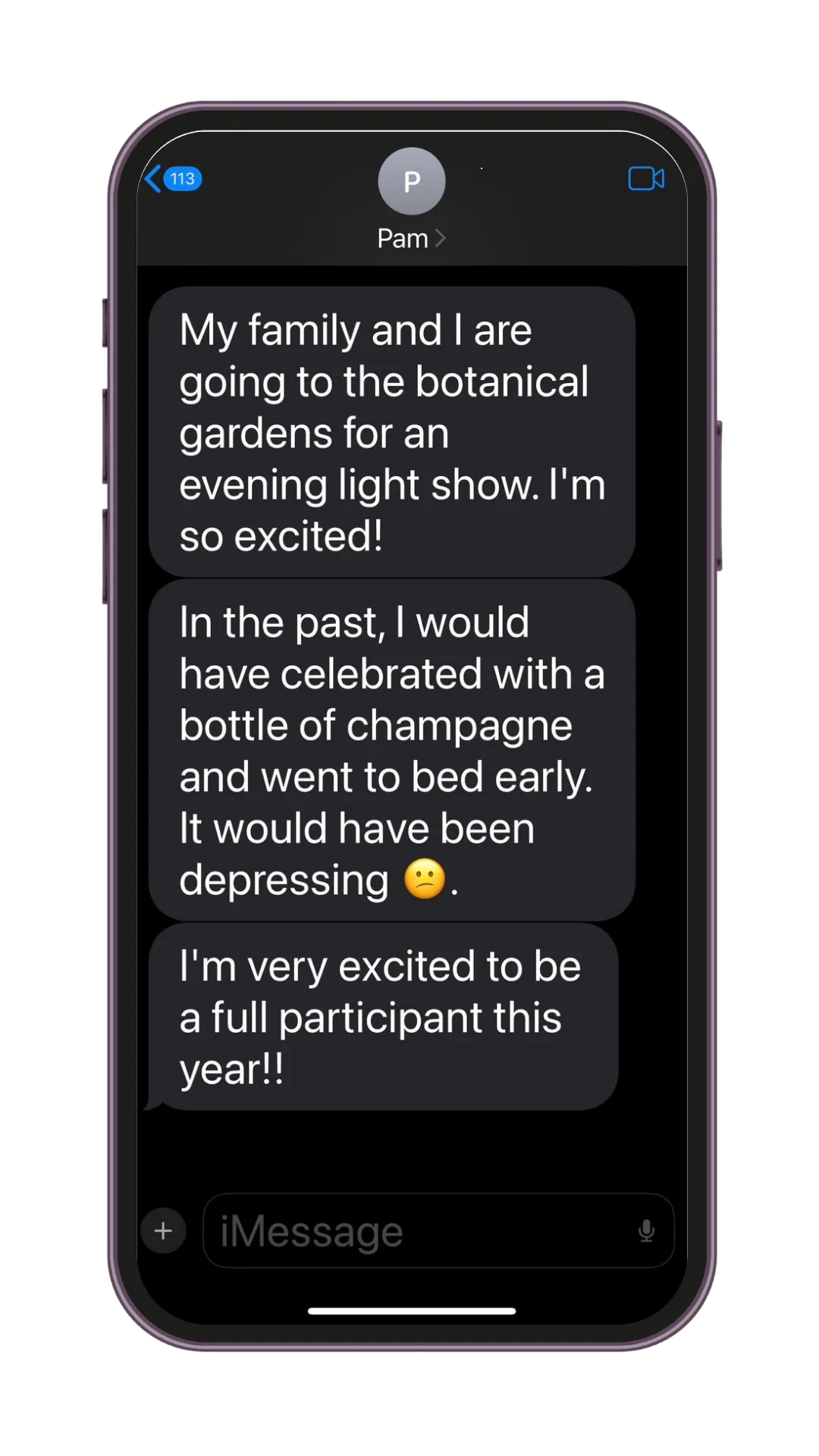
Task: Start a FaceTime video call with Pam
Action: coord(646,179)
